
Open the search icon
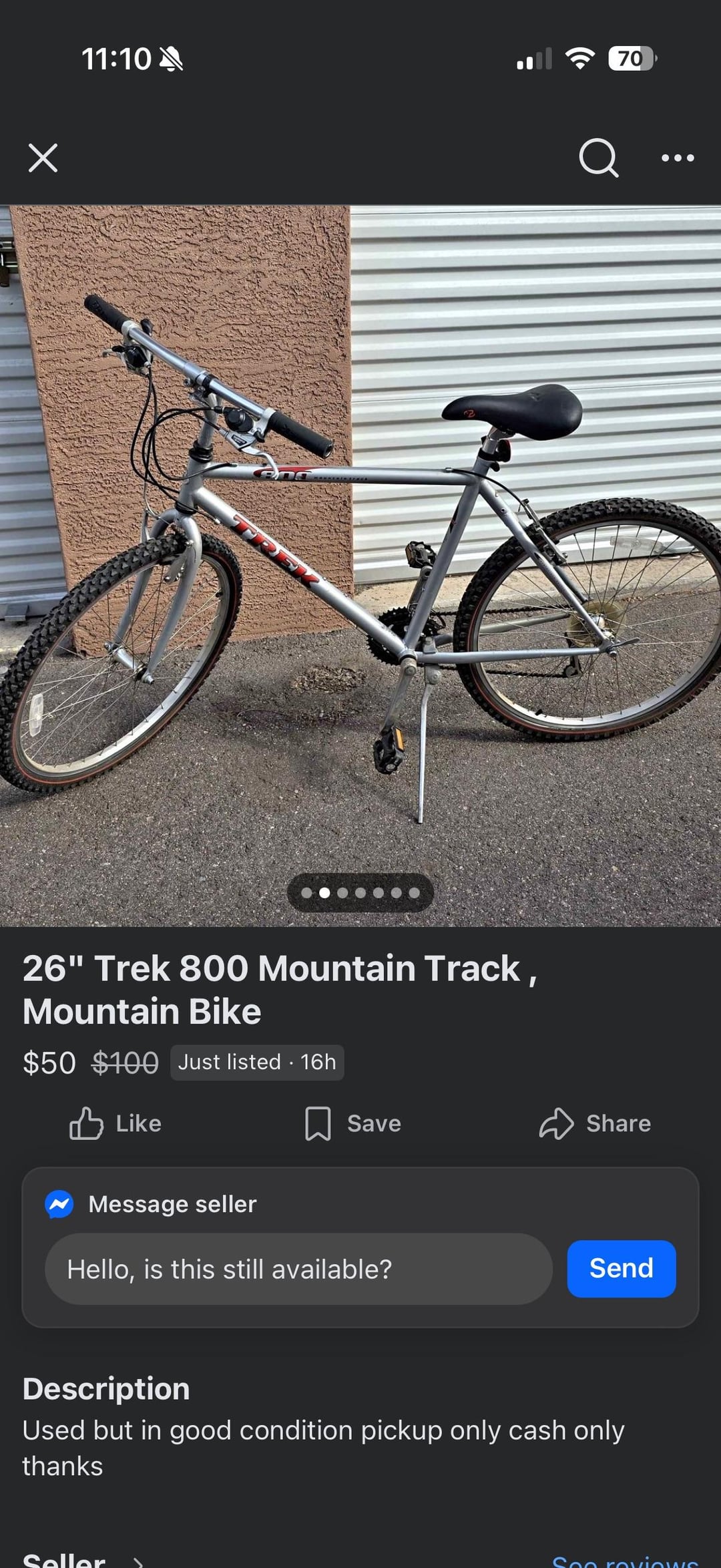point(598,158)
